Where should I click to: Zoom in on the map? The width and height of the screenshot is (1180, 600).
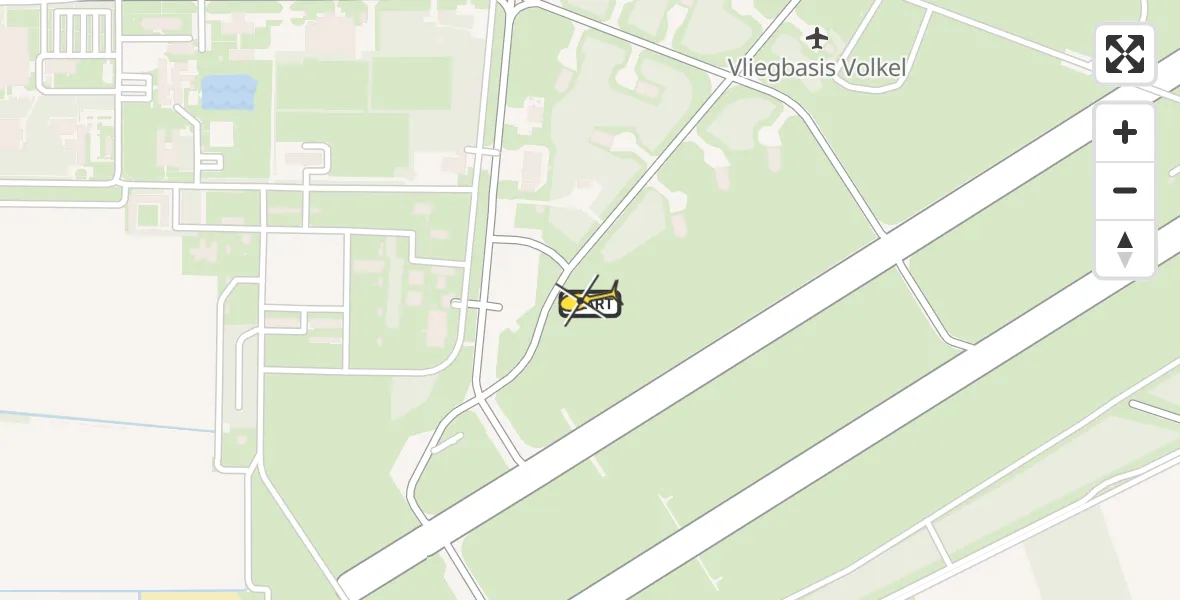1125,133
